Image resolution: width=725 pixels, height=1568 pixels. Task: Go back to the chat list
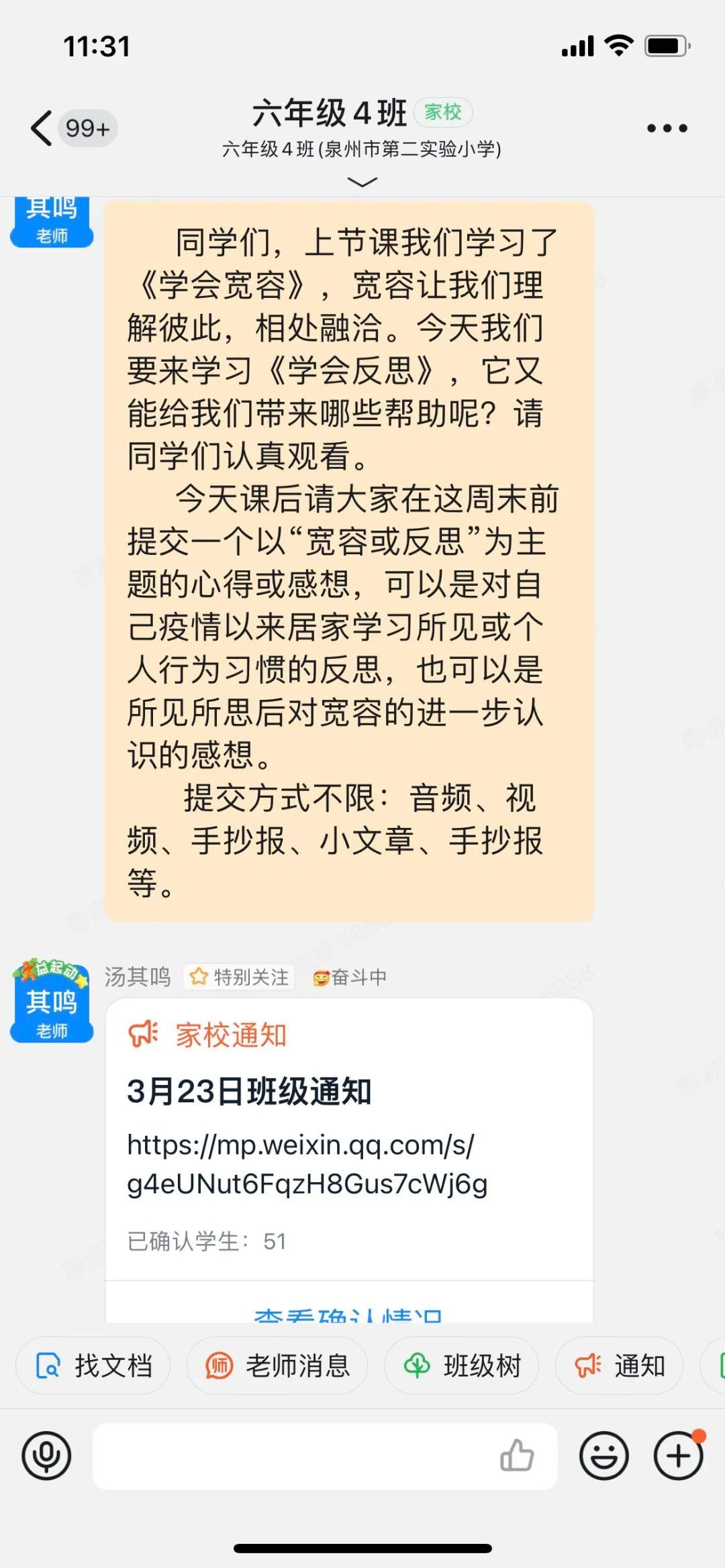point(42,127)
